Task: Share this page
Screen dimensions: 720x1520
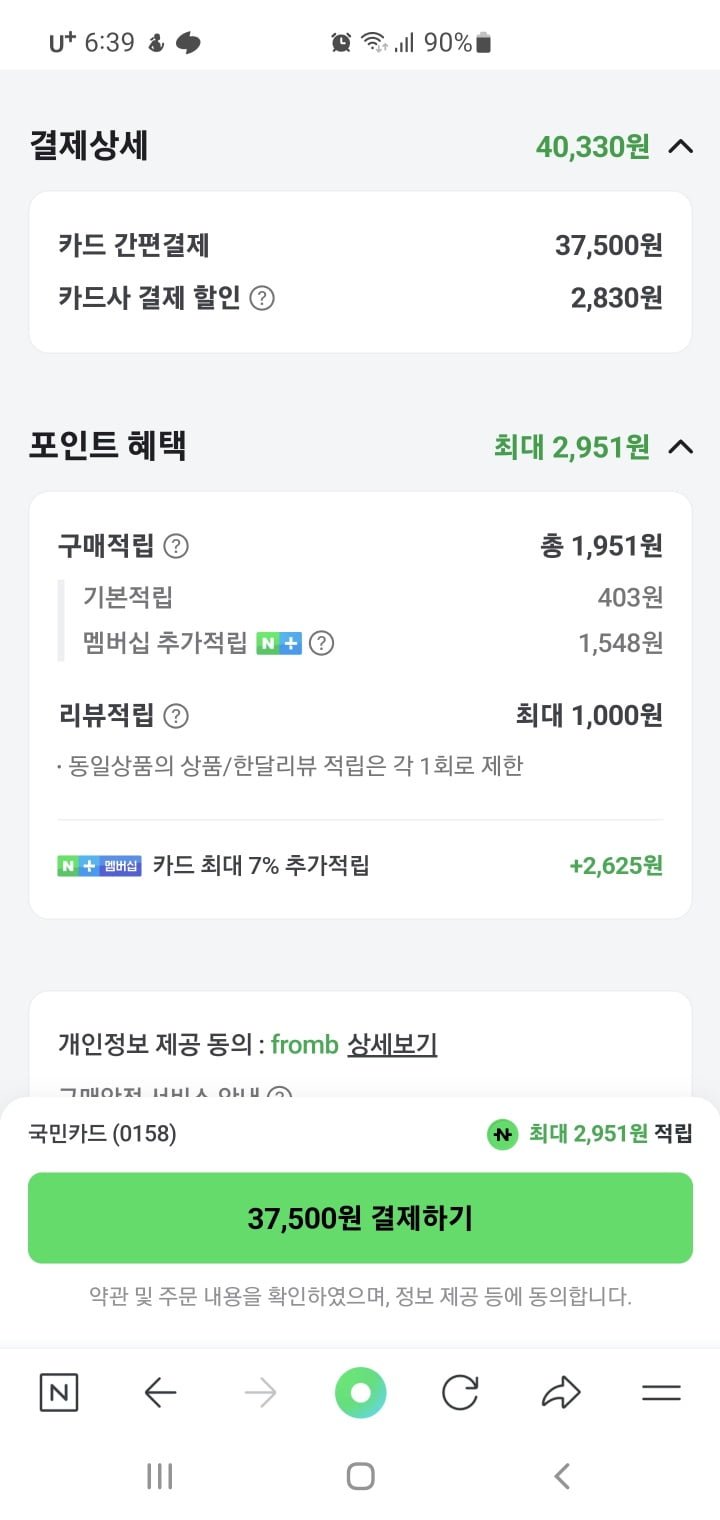Action: point(561,1393)
